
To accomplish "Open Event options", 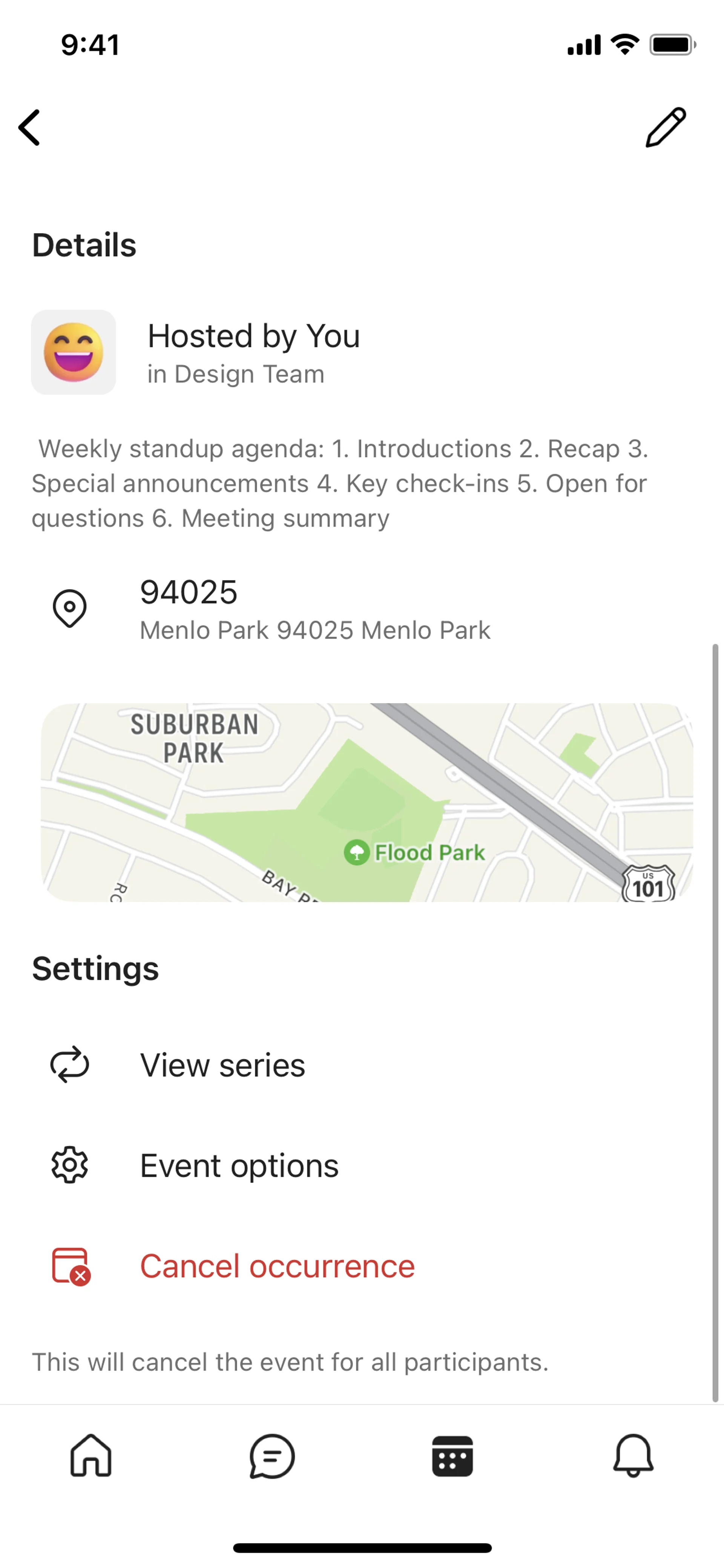I will pos(238,1166).
